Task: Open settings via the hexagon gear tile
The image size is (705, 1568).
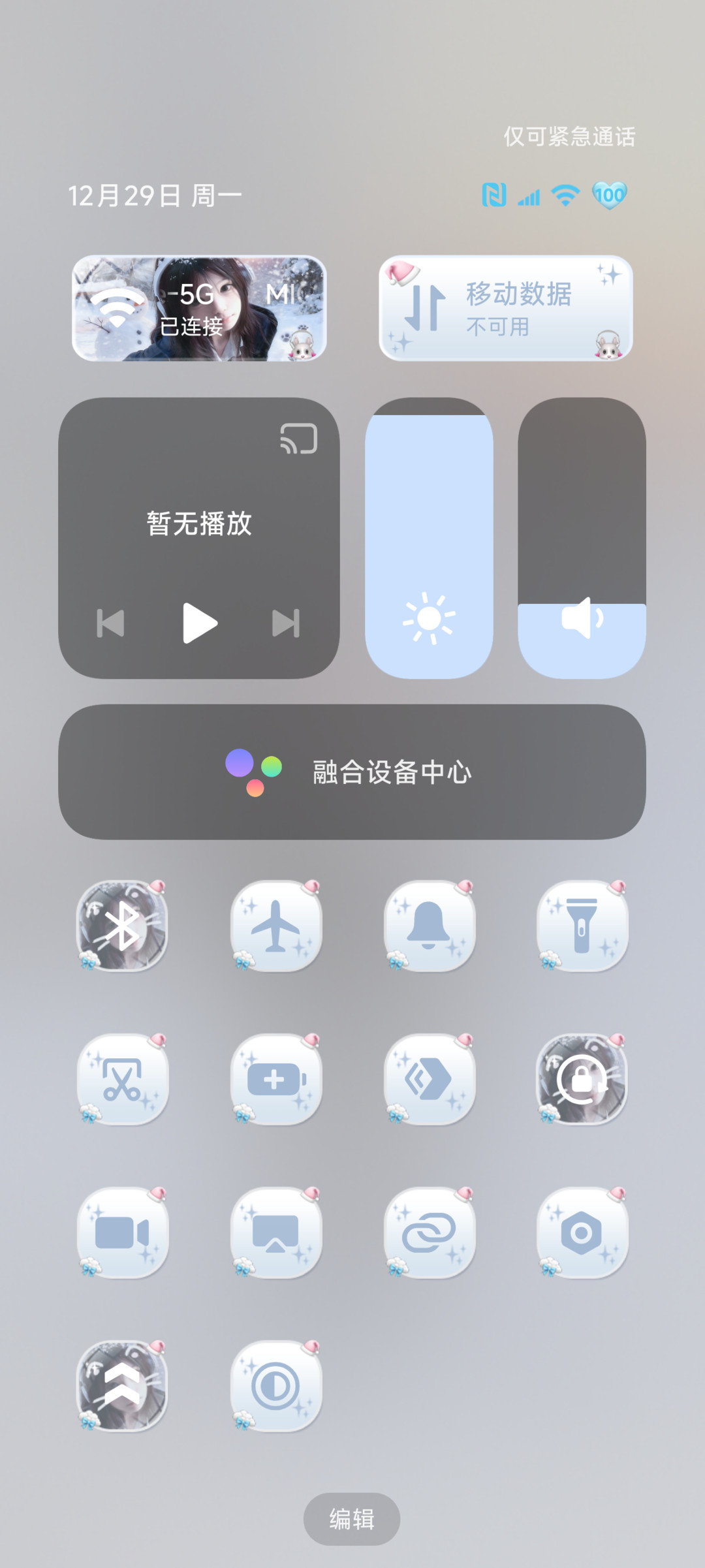Action: click(582, 1233)
